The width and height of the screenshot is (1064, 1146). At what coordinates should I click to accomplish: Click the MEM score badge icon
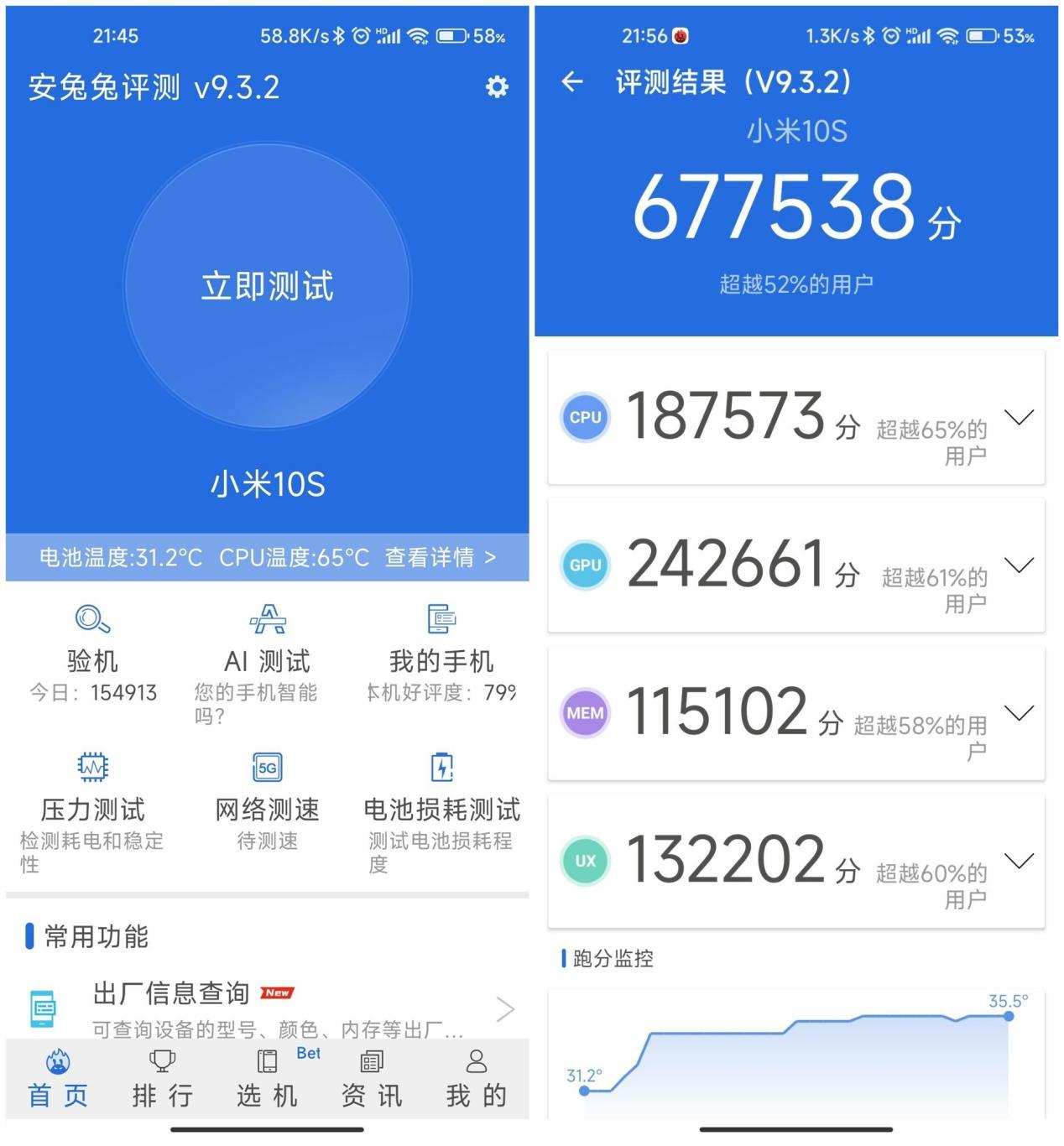point(585,712)
